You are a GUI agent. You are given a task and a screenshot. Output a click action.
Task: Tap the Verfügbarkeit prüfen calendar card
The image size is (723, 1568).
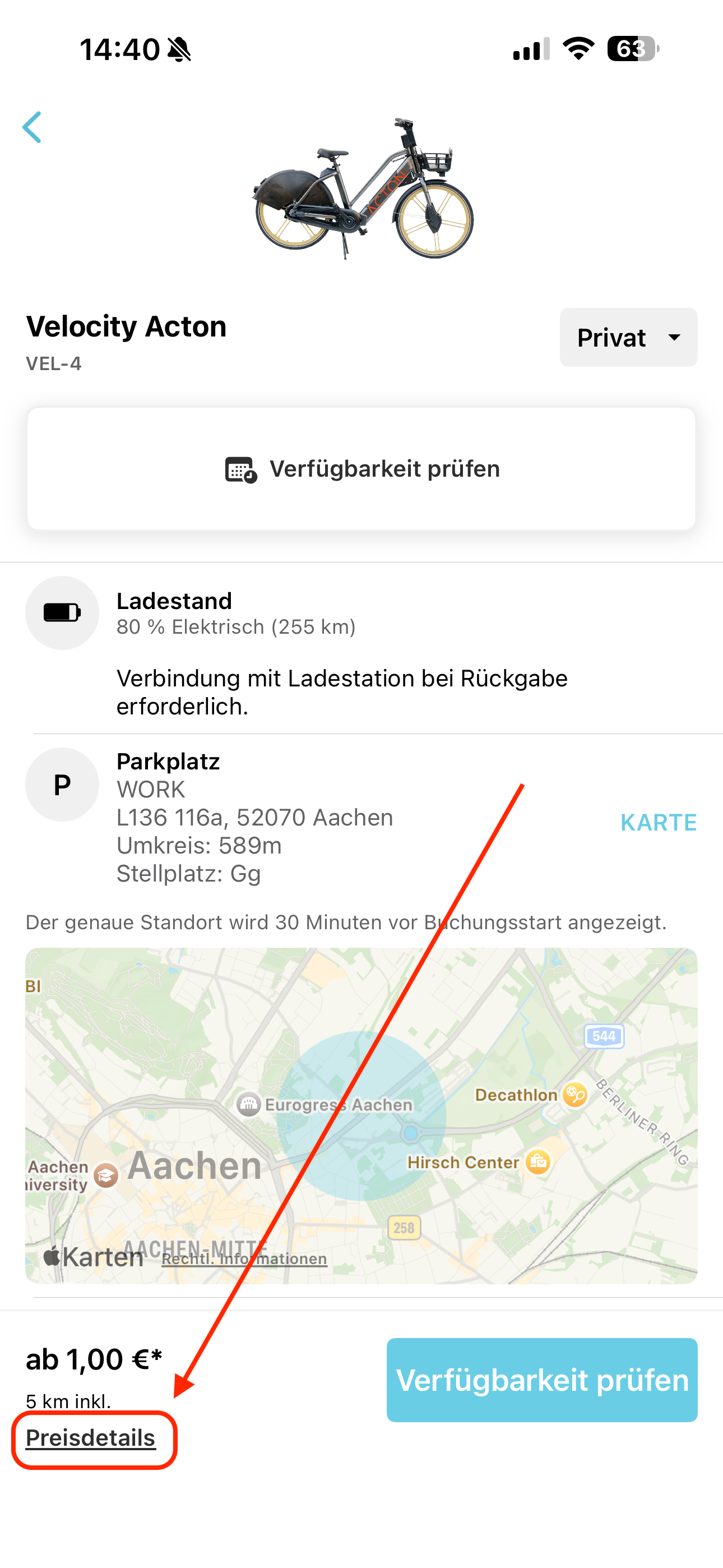[361, 469]
